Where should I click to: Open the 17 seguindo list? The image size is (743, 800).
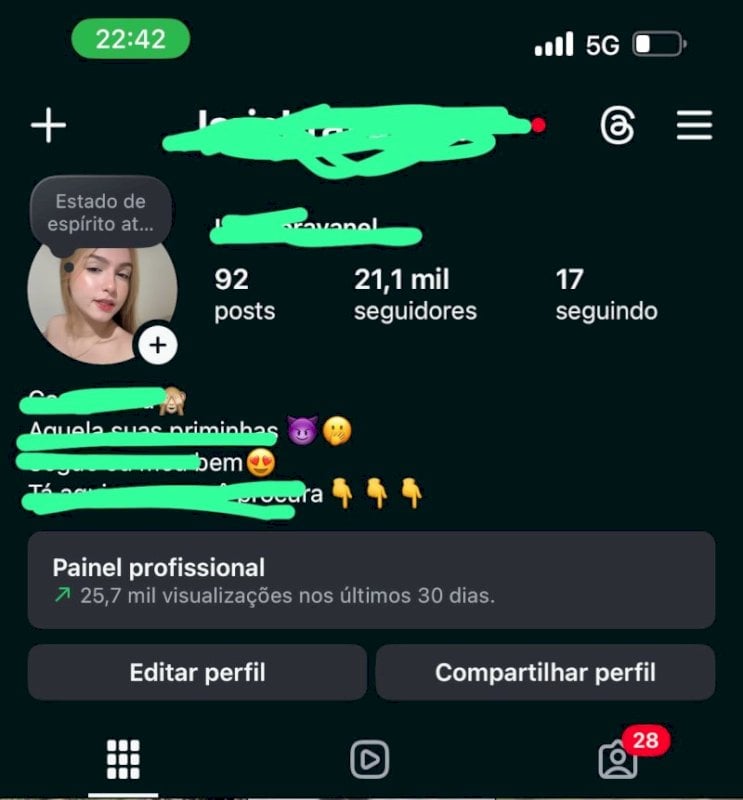605,293
